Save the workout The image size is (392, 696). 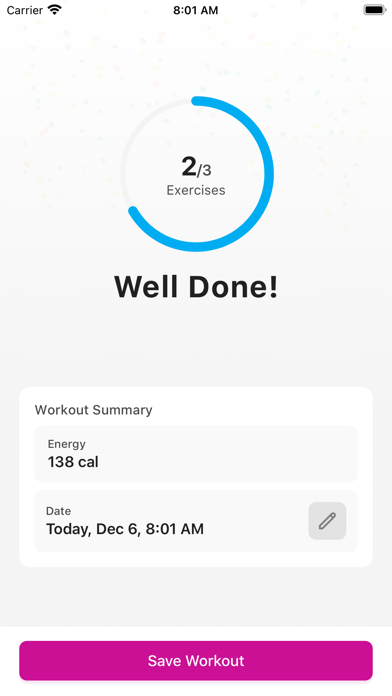(x=196, y=660)
